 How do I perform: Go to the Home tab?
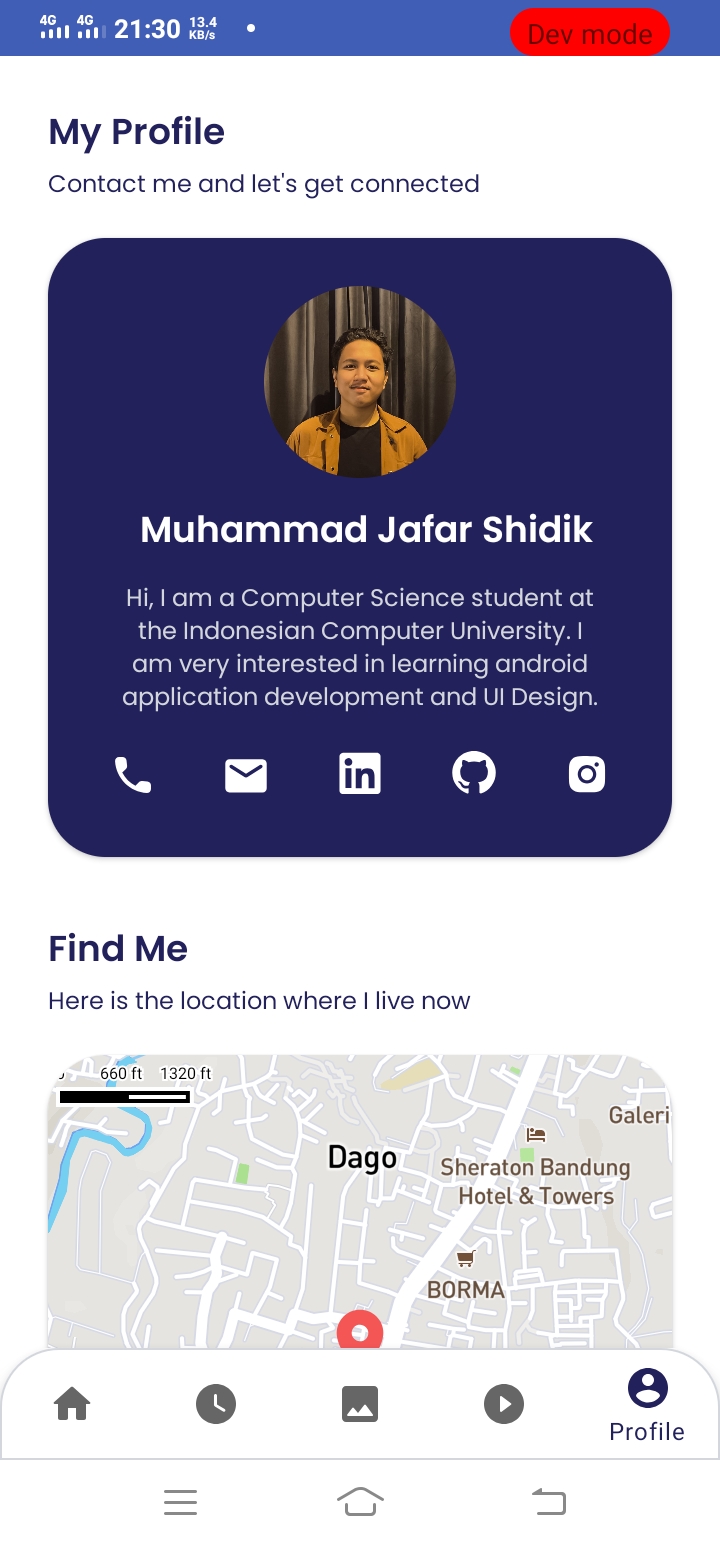(72, 1404)
